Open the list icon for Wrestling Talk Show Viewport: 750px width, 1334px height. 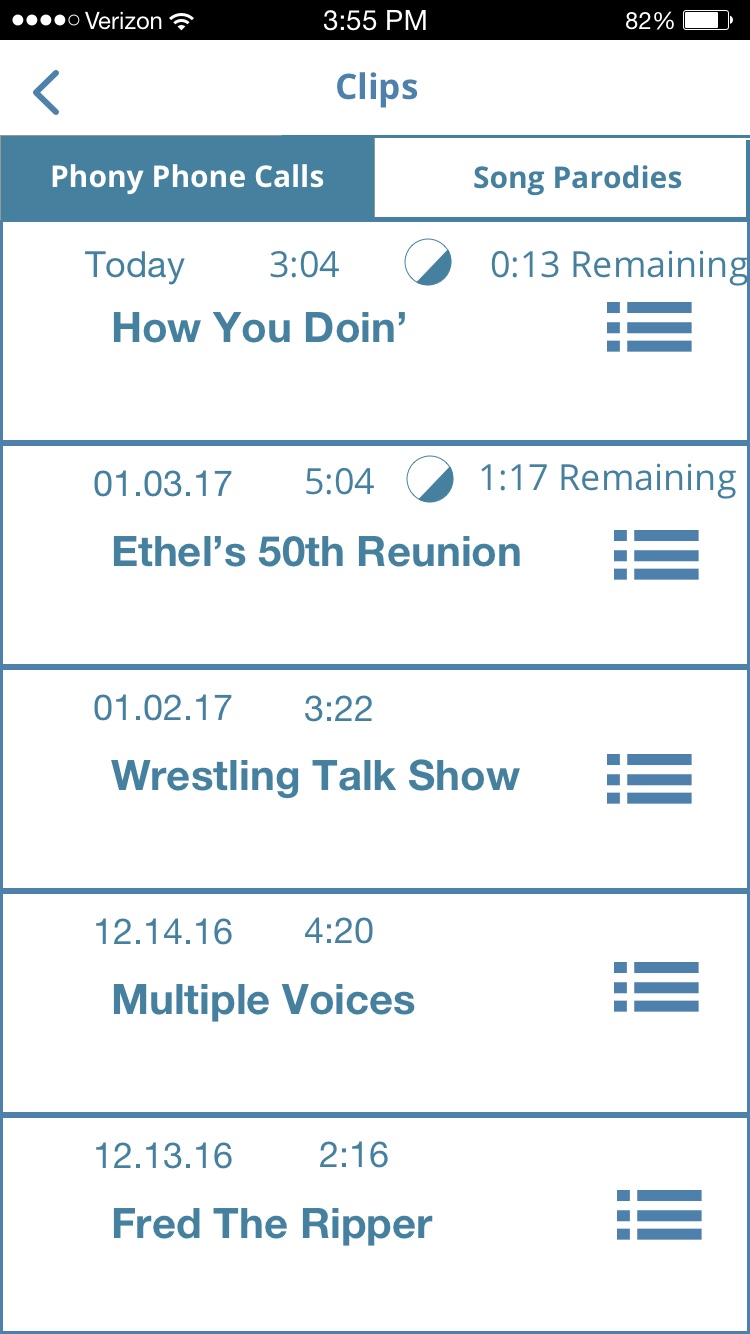point(649,778)
